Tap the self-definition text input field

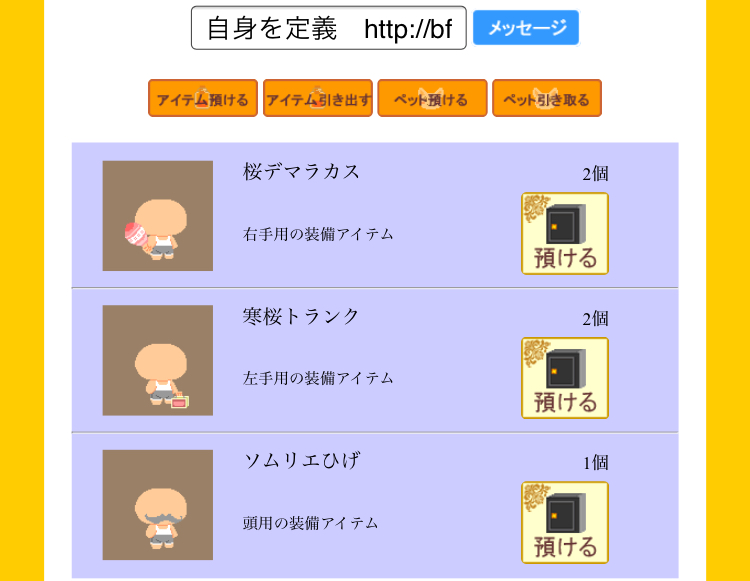click(328, 29)
